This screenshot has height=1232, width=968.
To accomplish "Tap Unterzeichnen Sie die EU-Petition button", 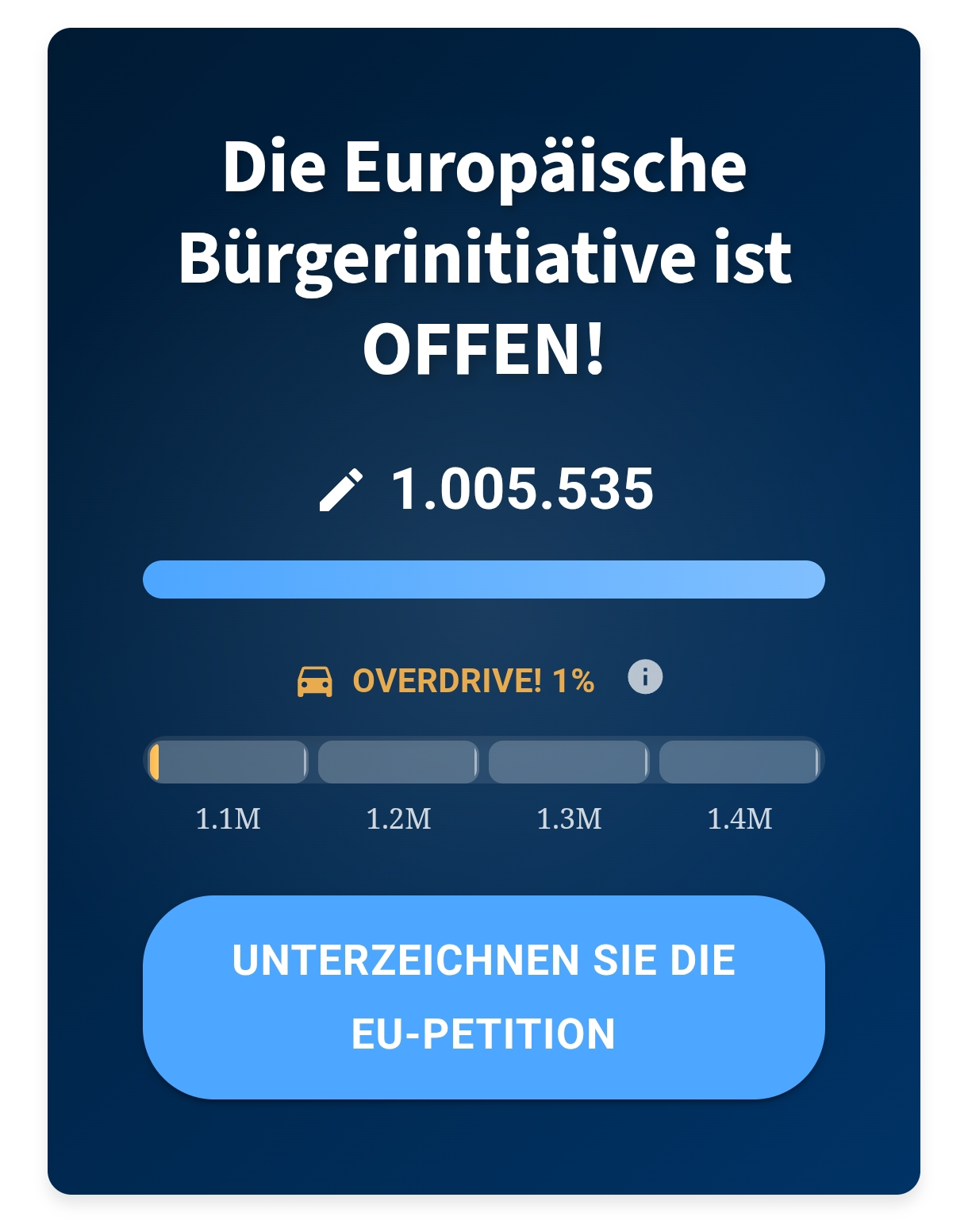I will [483, 996].
